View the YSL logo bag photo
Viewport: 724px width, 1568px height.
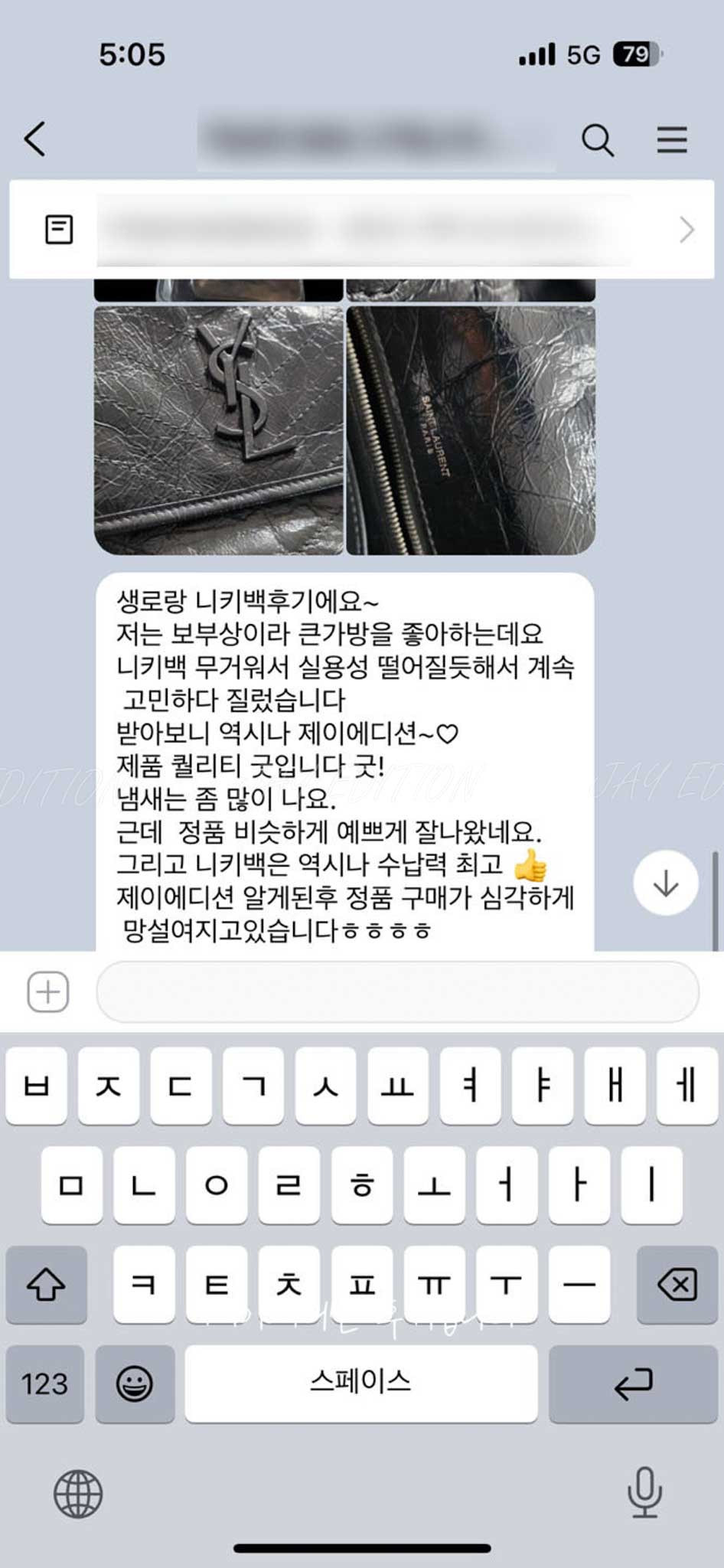tap(219, 430)
